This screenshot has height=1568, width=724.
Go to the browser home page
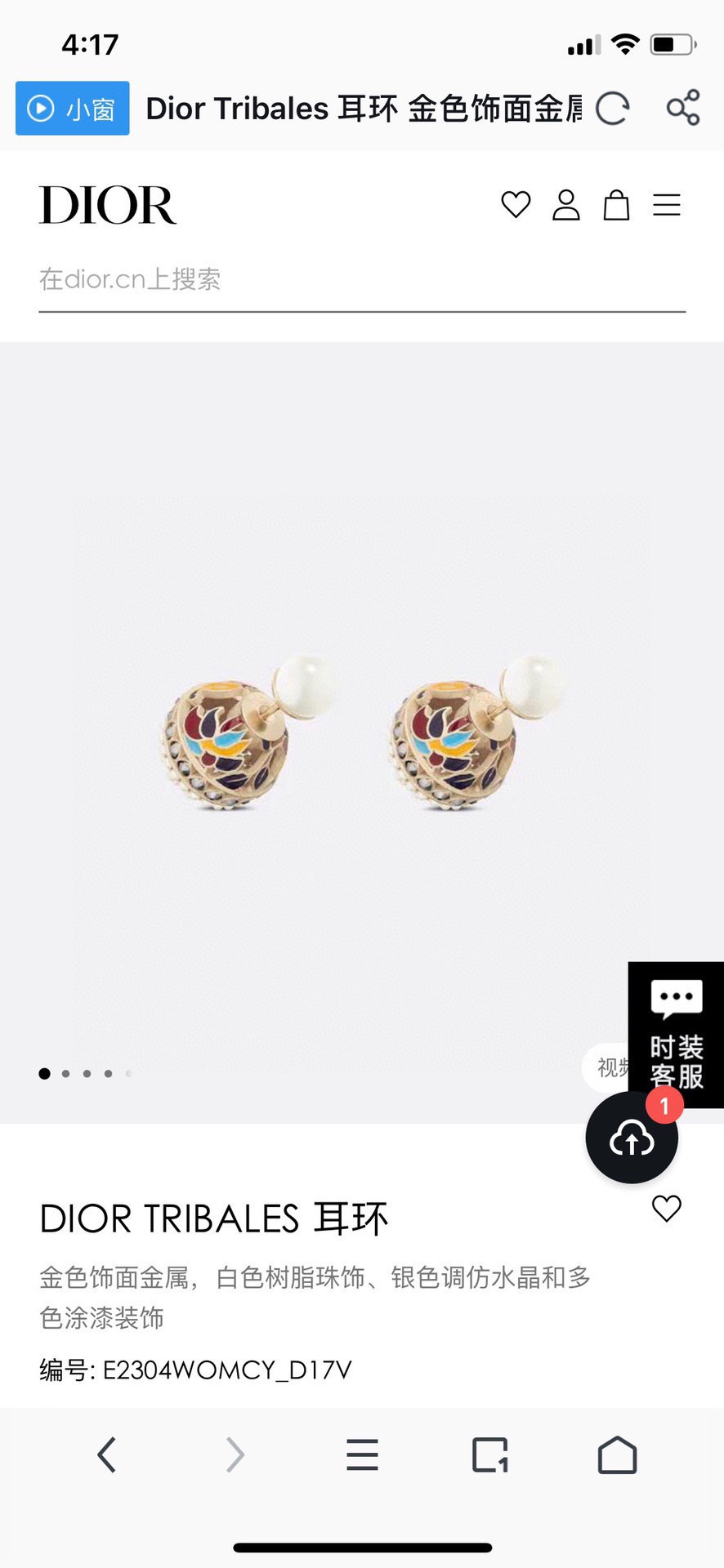pos(617,1454)
